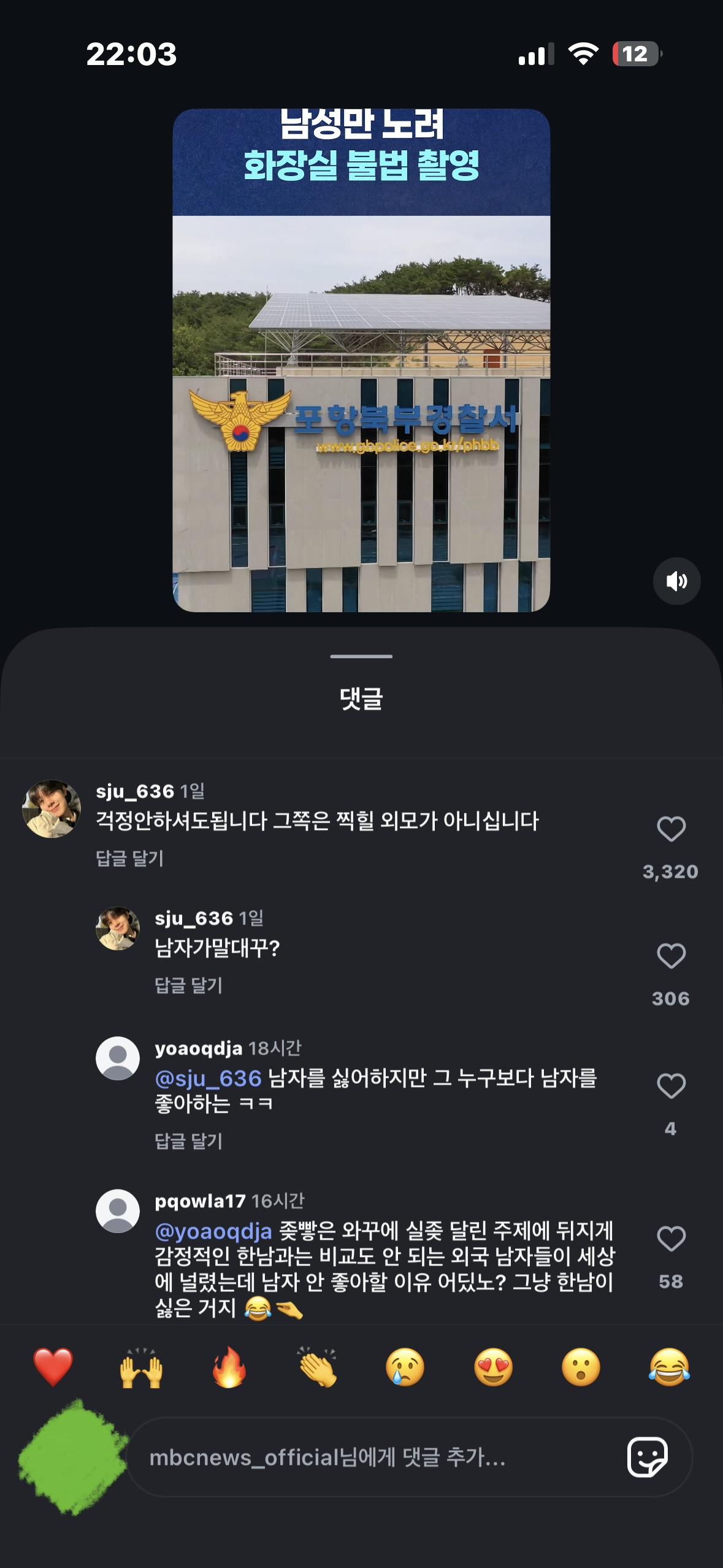Insert the fire emoji reaction
Image resolution: width=723 pixels, height=1568 pixels.
(x=229, y=1367)
